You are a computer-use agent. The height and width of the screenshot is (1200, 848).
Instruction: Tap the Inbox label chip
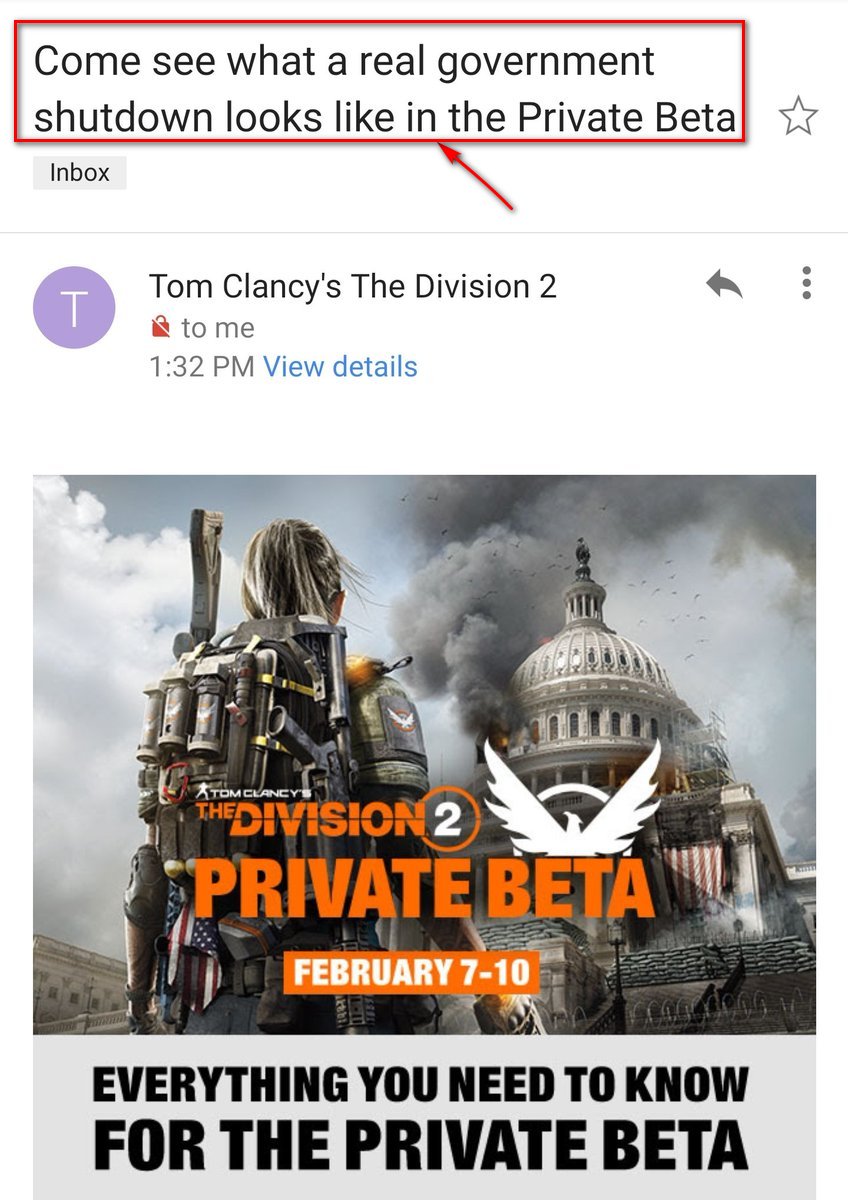79,173
